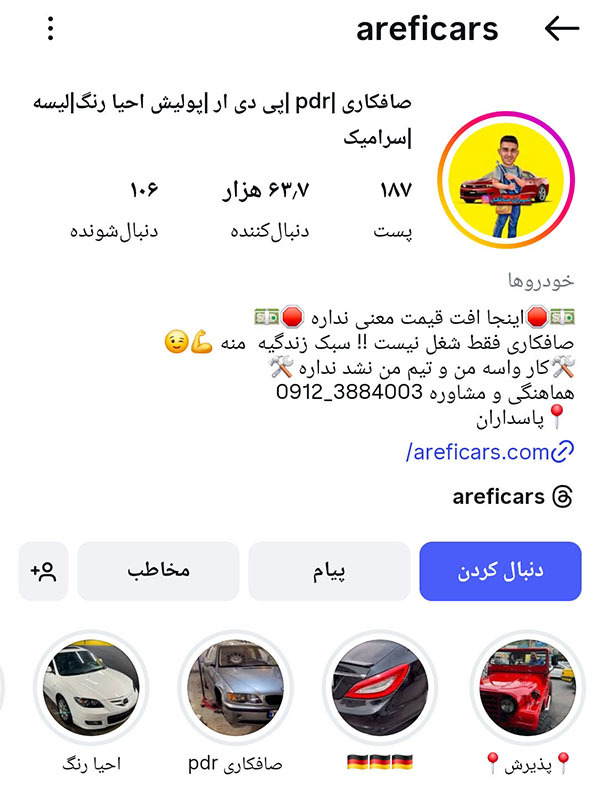Open the three-dot overflow menu
The image size is (600, 810).
point(50,29)
